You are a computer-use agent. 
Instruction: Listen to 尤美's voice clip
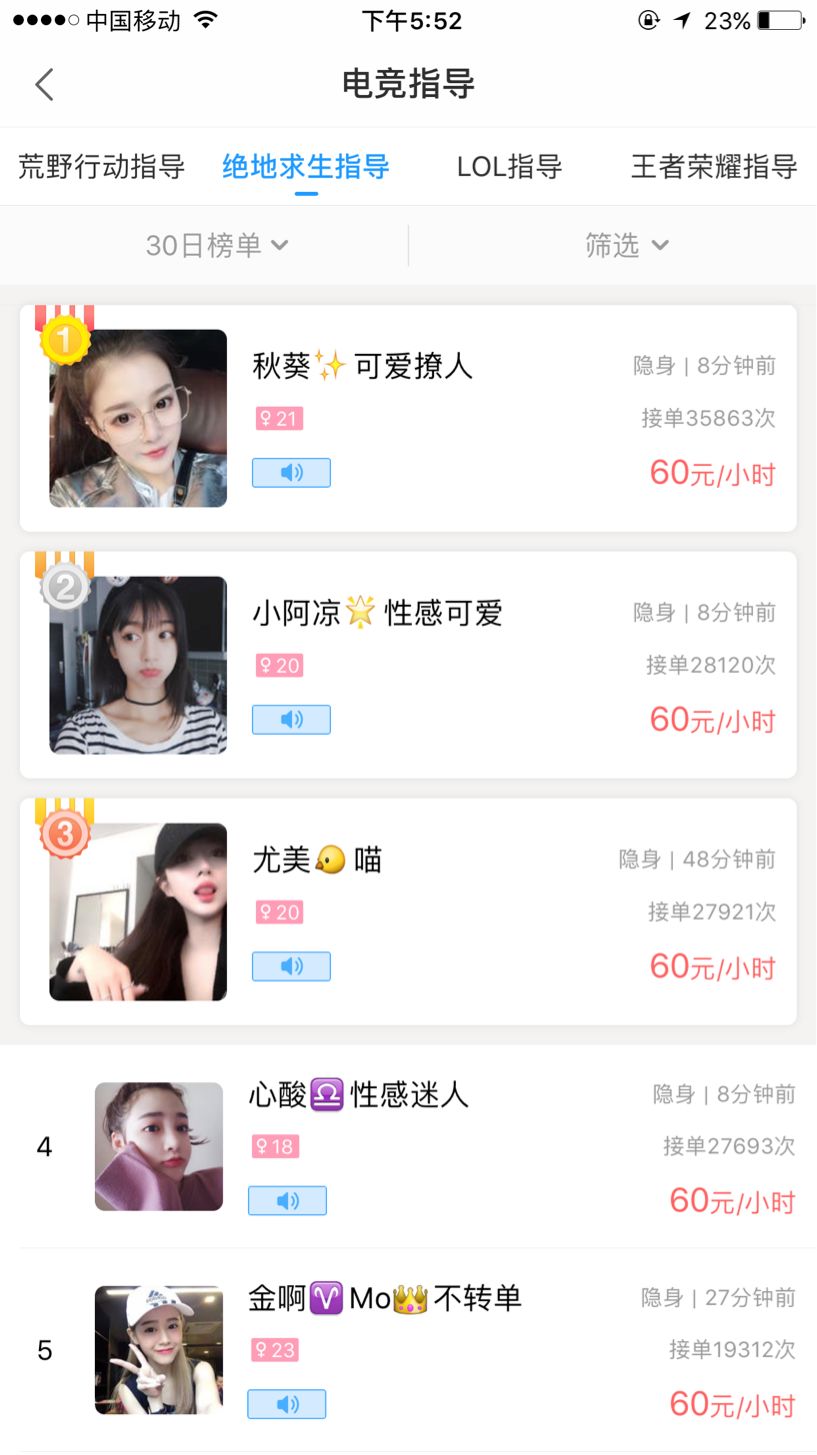tap(291, 966)
